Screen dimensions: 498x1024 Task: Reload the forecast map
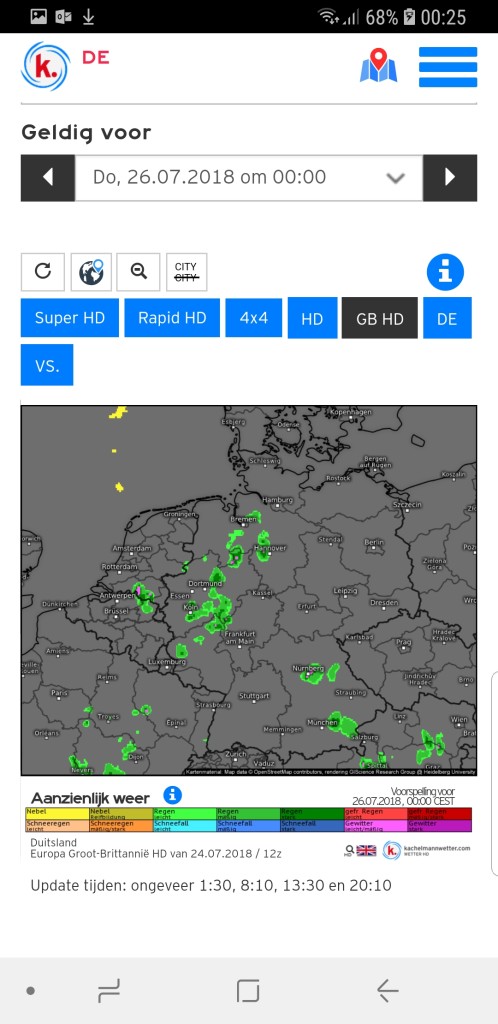[x=43, y=272]
